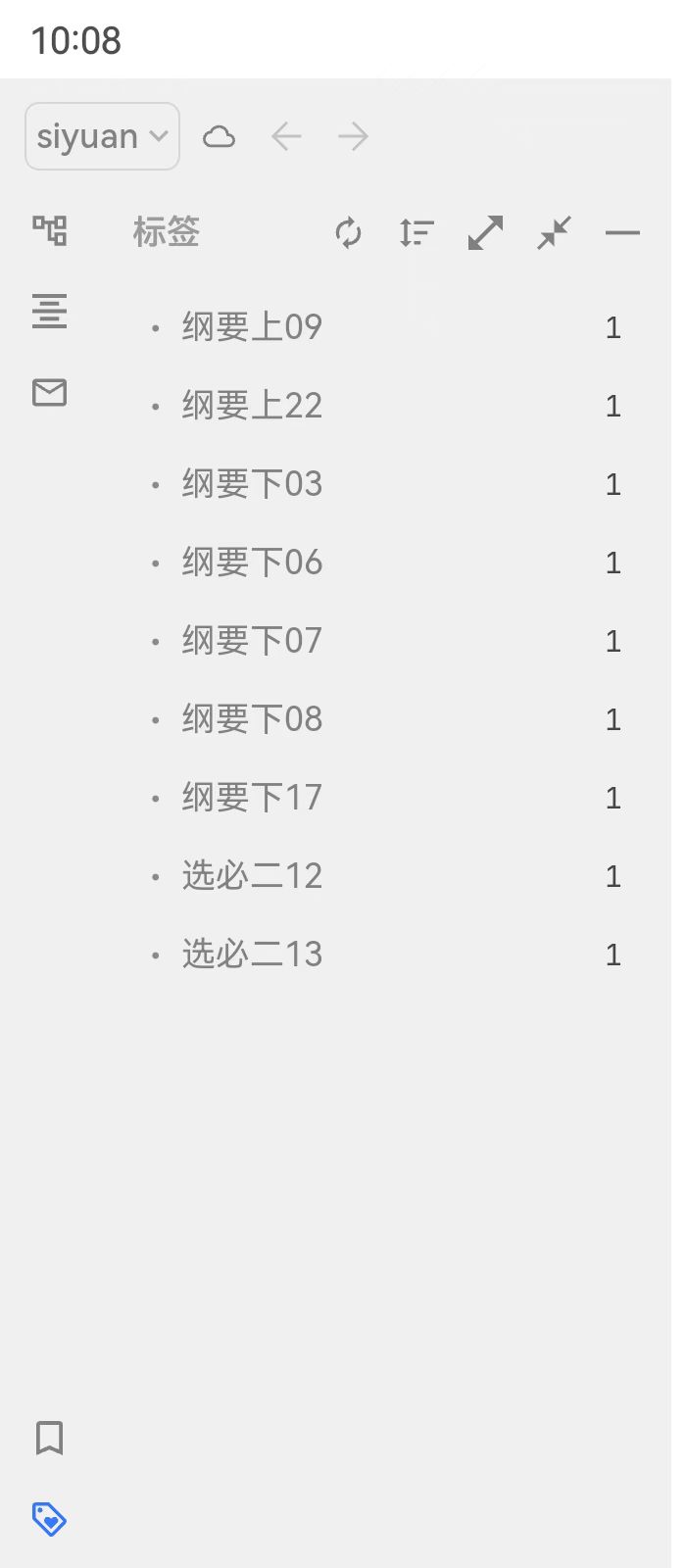Screen dimensions: 686x1568
Task: Open the tag 选必二13
Action: (x=252, y=955)
